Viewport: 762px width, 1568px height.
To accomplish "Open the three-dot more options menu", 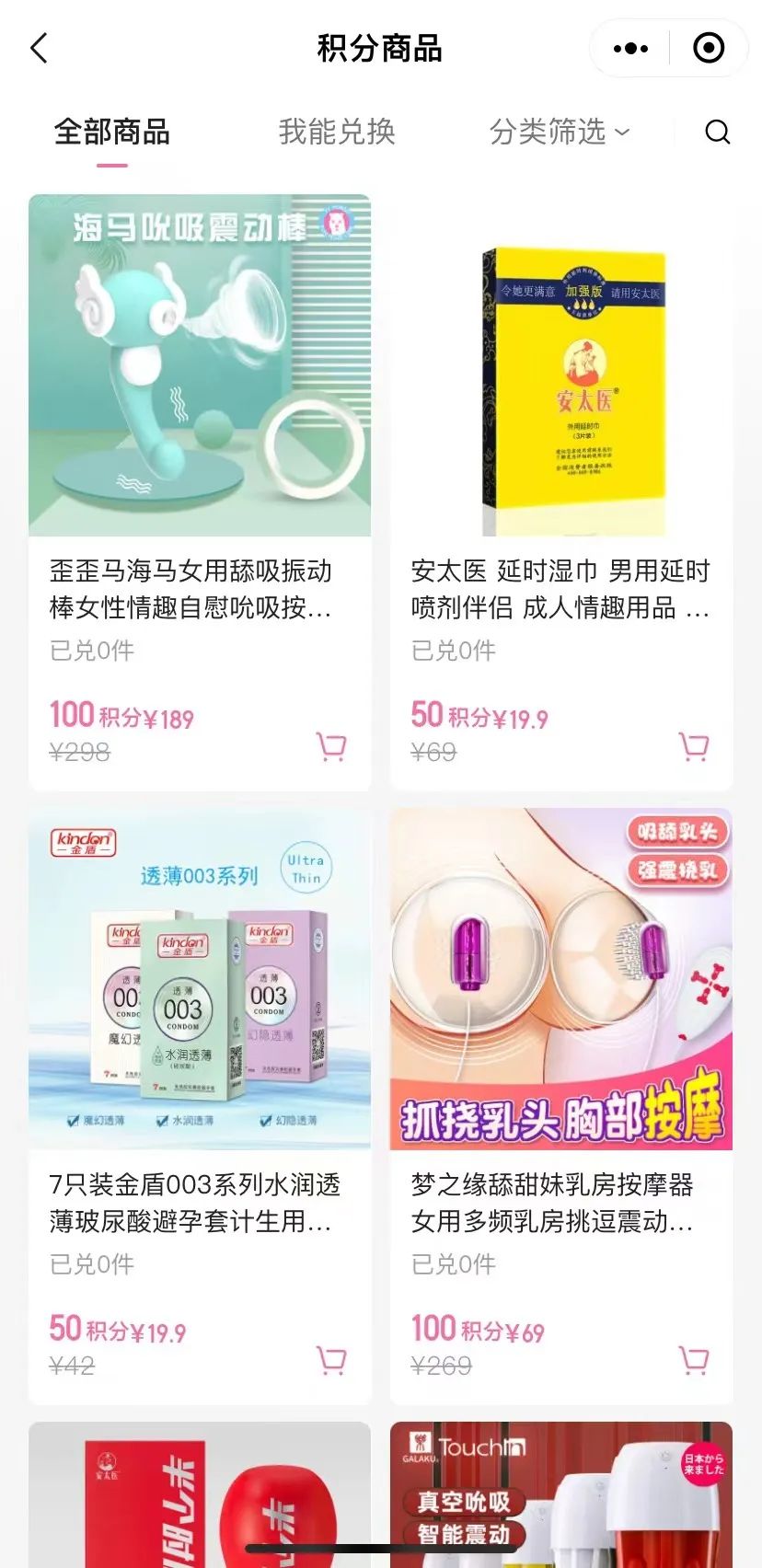I will (x=629, y=47).
